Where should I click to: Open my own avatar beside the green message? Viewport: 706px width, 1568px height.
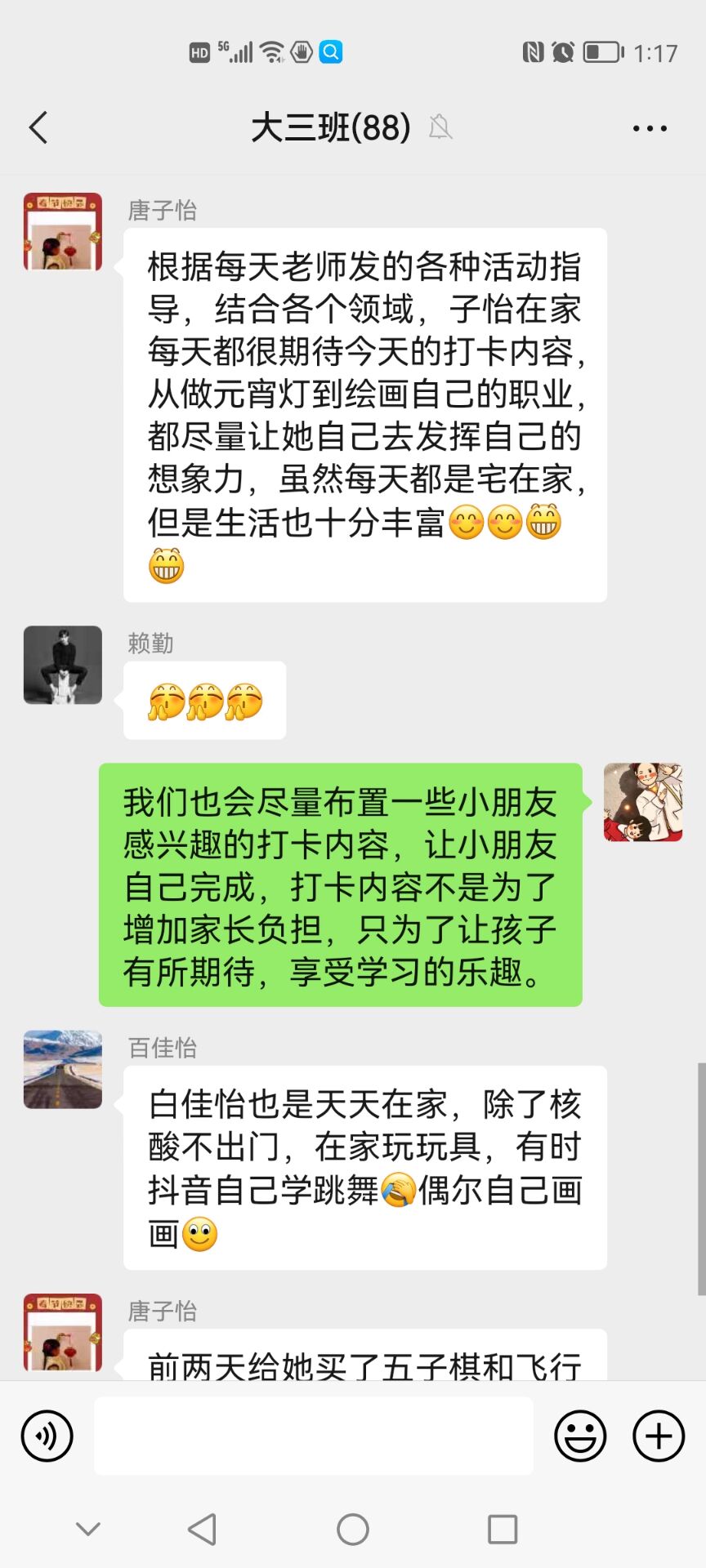tap(643, 802)
